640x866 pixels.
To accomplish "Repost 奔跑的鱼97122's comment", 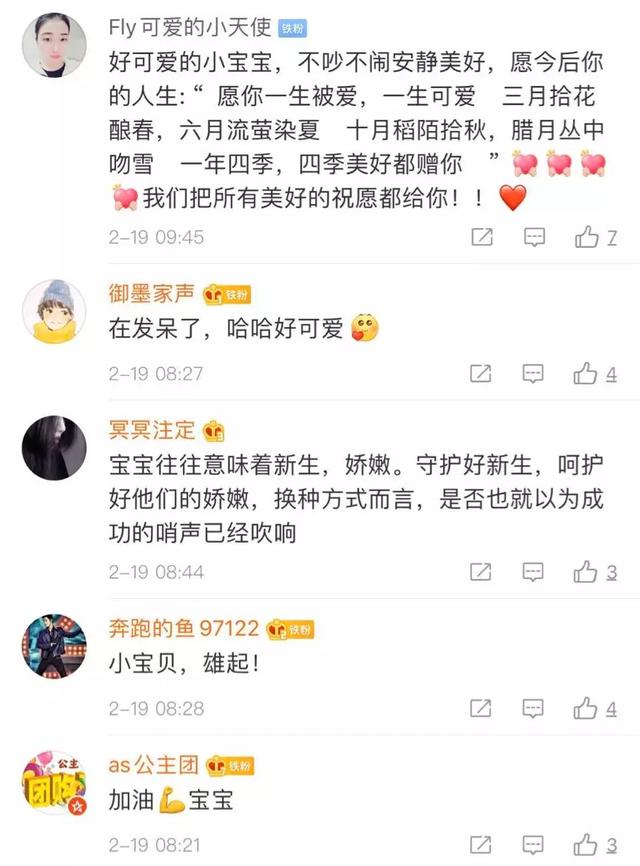I will click(x=481, y=708).
